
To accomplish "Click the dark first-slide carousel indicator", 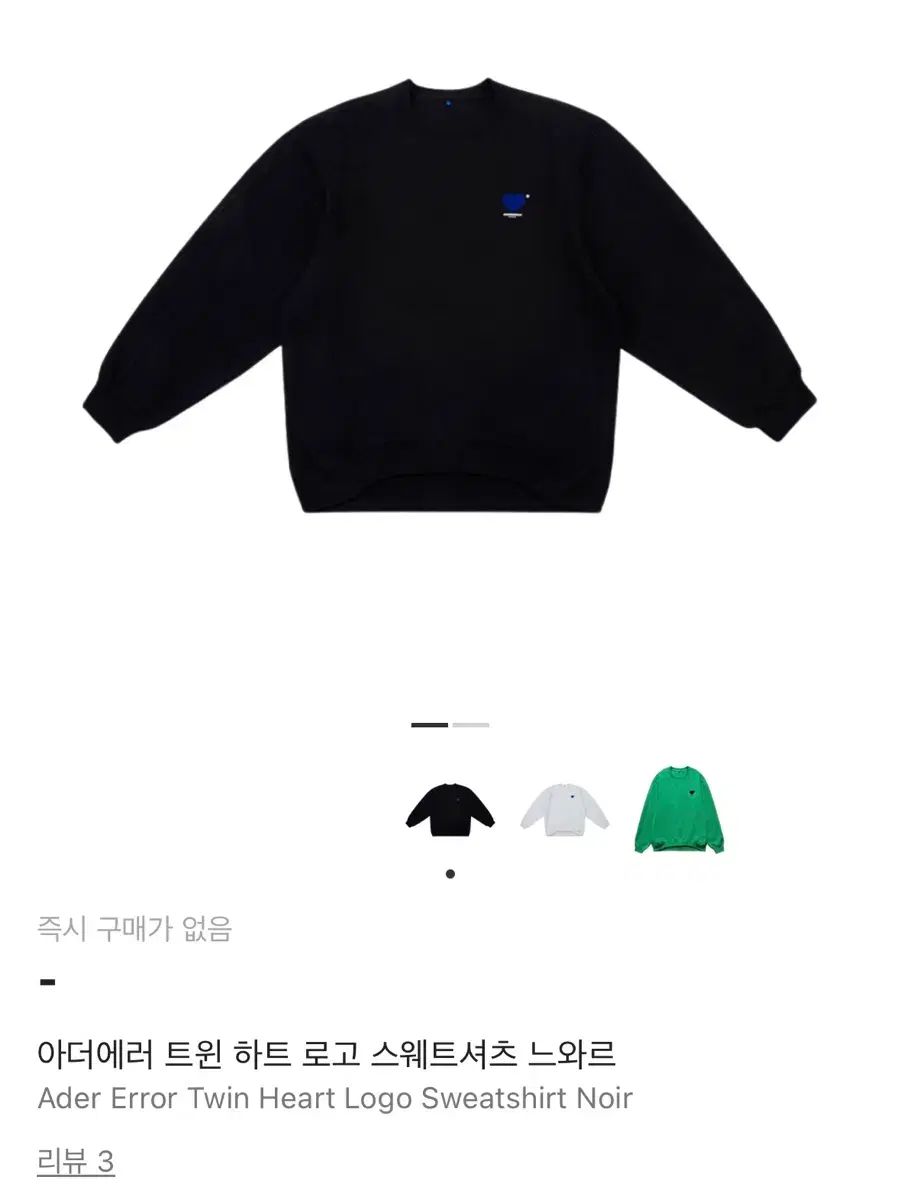I will (x=428, y=725).
